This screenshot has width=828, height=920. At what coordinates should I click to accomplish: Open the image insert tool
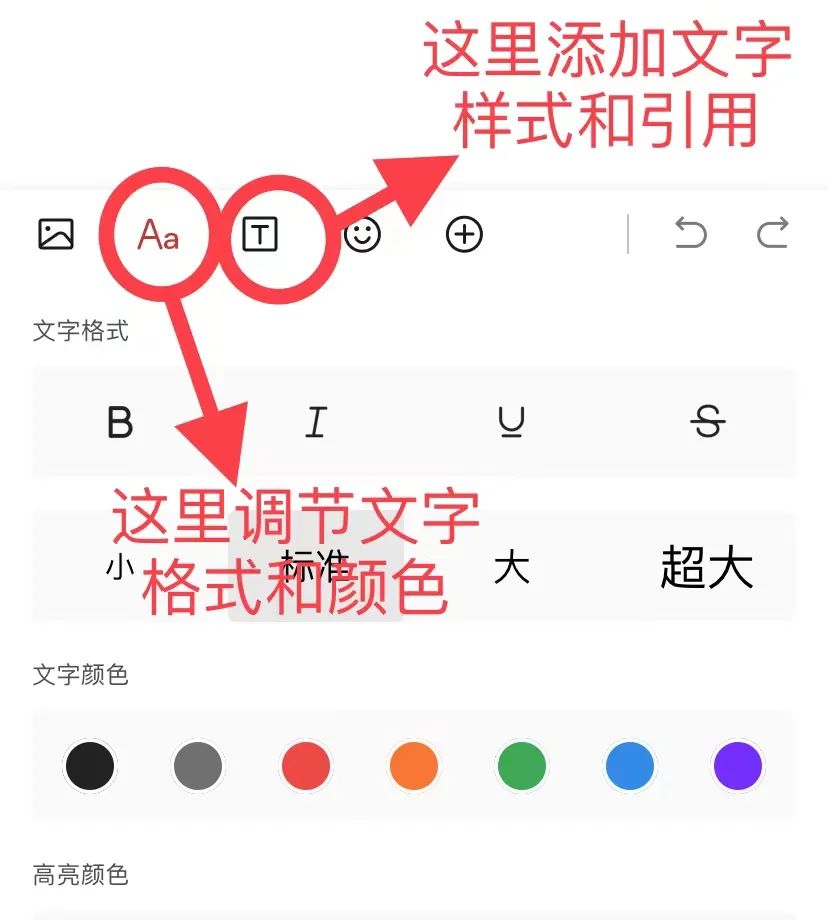tap(55, 234)
